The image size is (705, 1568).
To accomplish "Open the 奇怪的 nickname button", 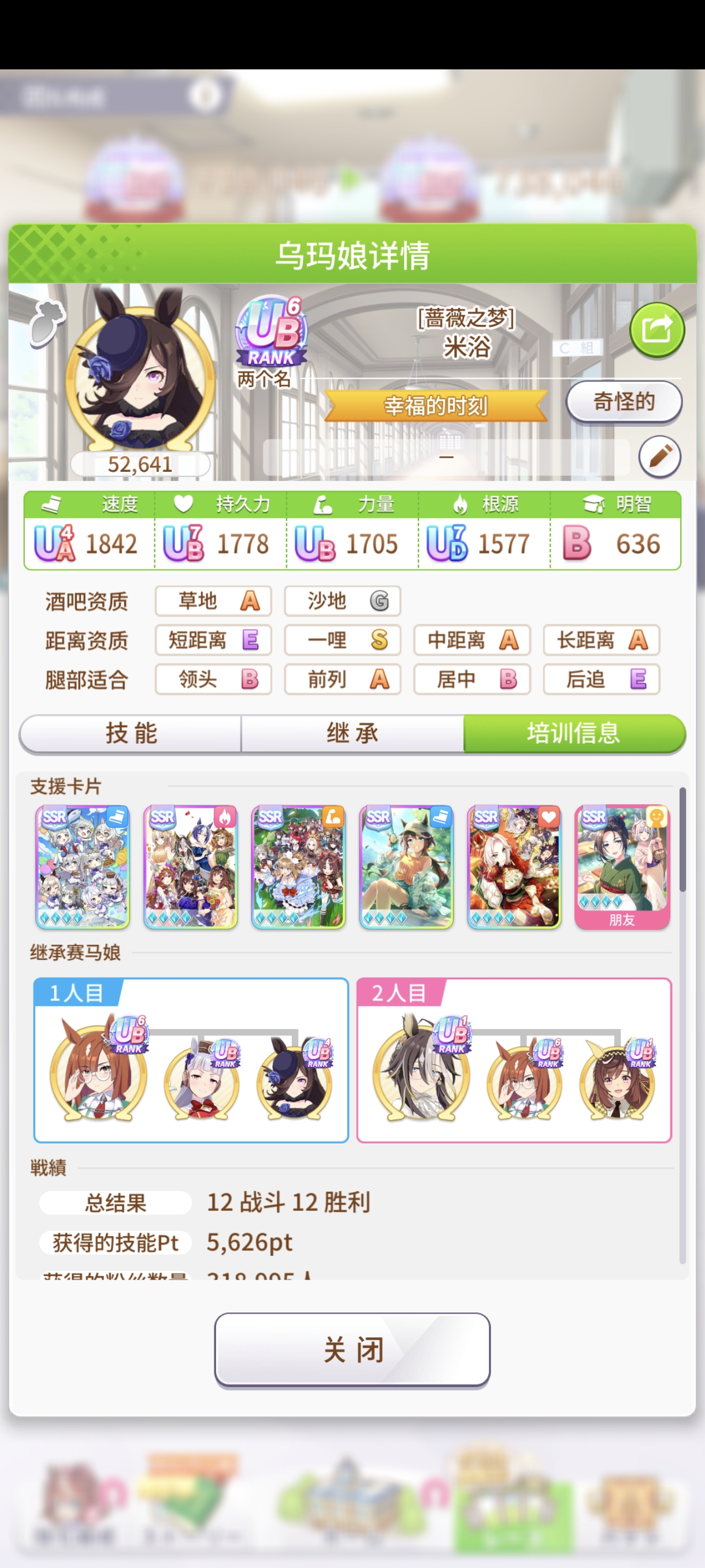I will click(624, 402).
